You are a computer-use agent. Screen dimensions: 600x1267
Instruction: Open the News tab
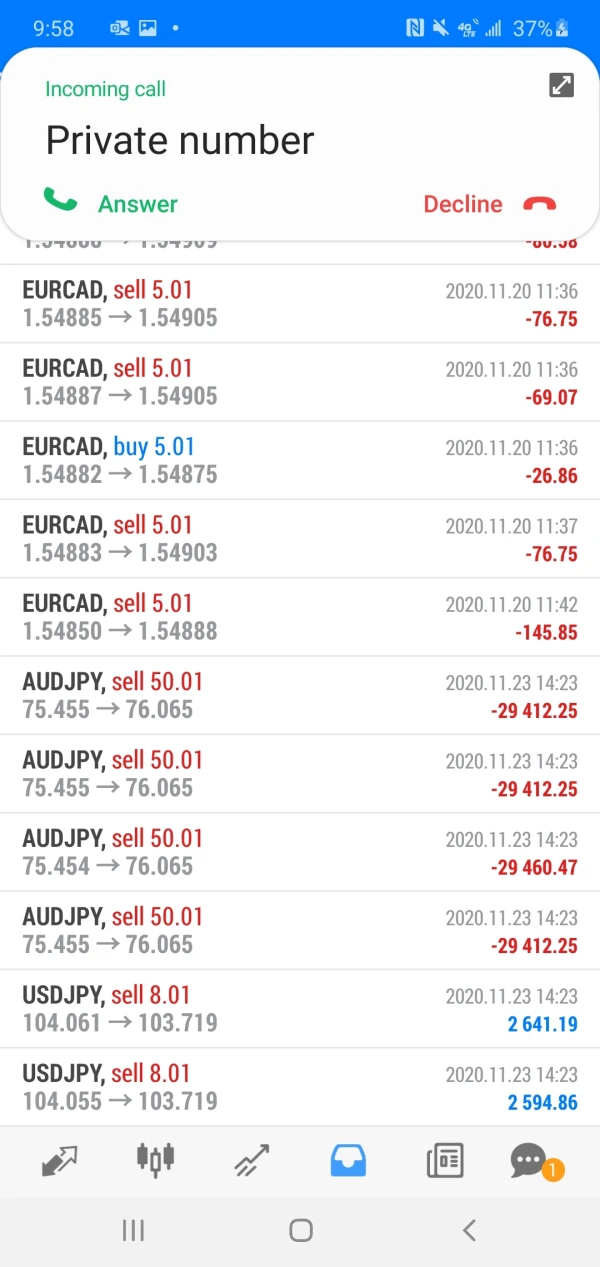(x=444, y=1160)
